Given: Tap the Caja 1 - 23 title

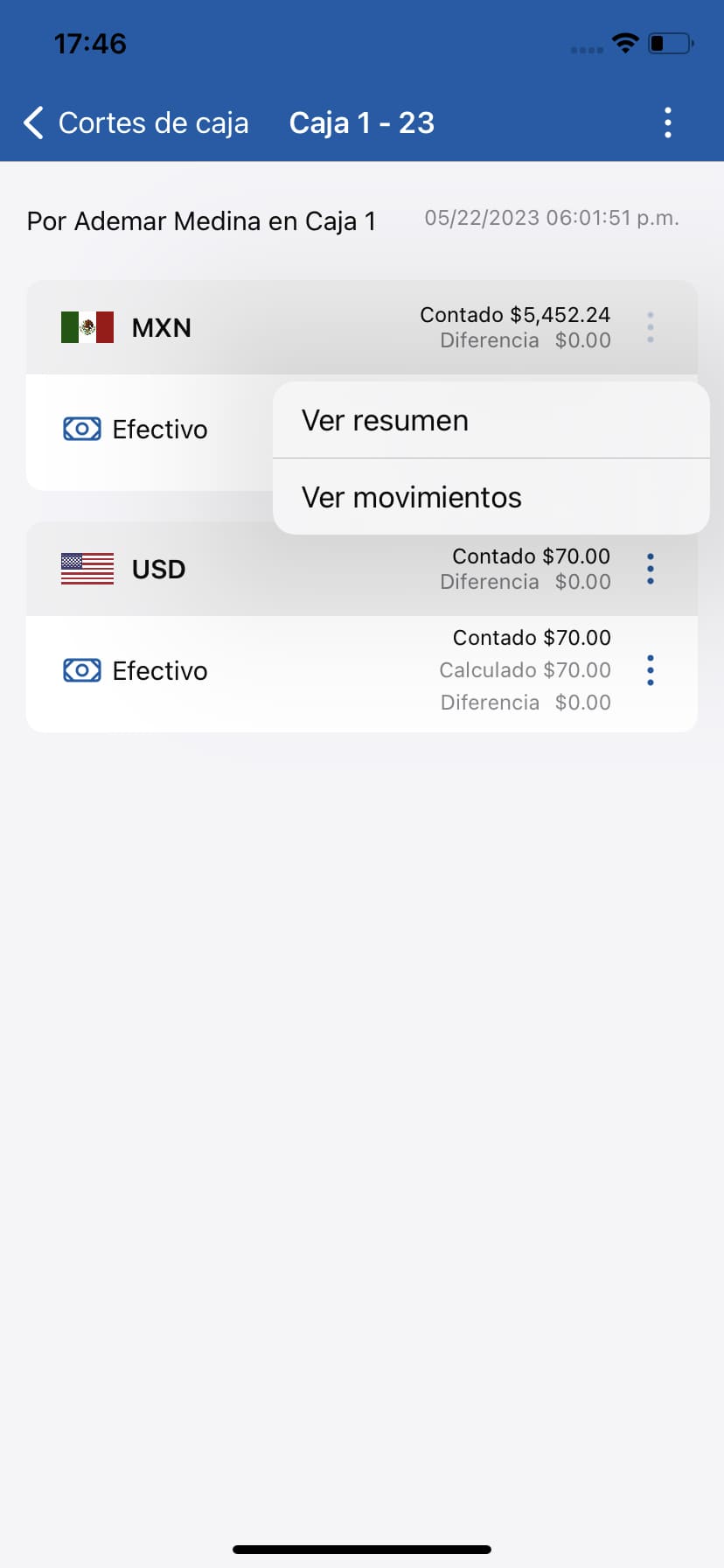Looking at the screenshot, I should coord(362,122).
